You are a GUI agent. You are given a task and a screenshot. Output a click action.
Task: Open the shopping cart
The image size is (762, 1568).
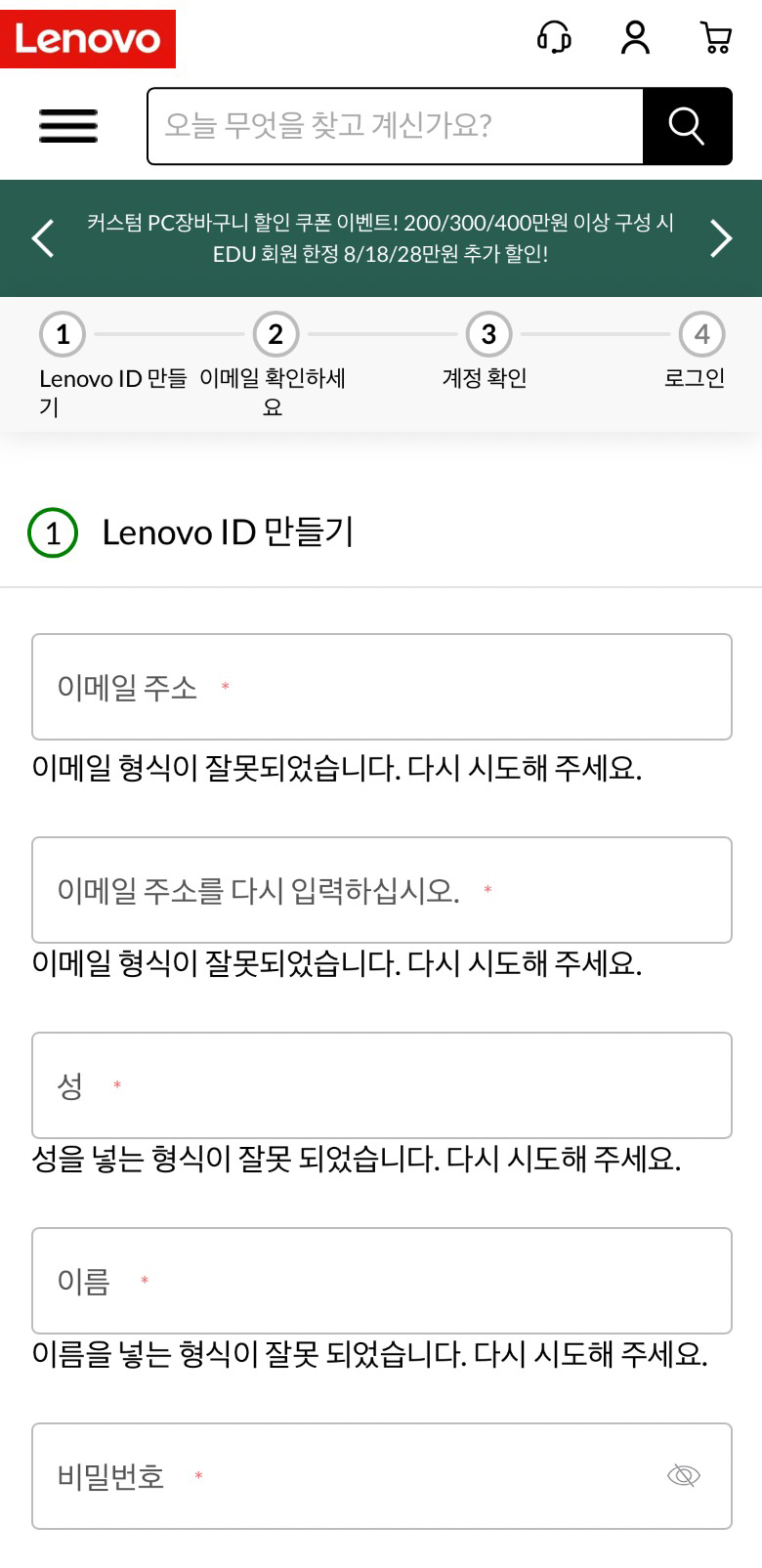(716, 38)
